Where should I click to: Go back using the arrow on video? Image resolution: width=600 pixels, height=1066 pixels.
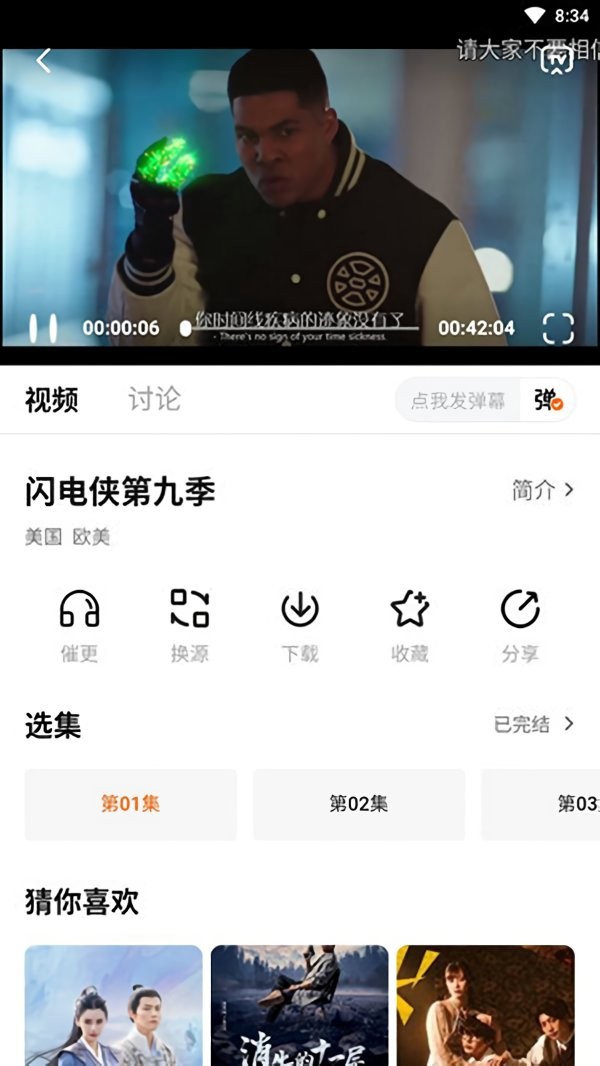[43, 61]
